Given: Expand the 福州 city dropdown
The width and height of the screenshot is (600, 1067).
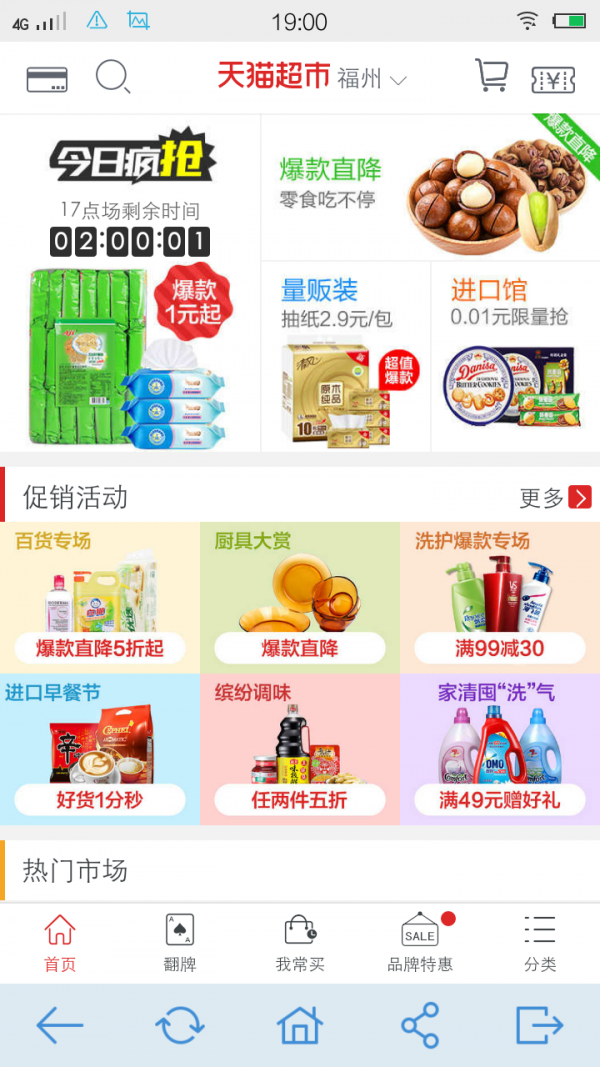Looking at the screenshot, I should 372,79.
